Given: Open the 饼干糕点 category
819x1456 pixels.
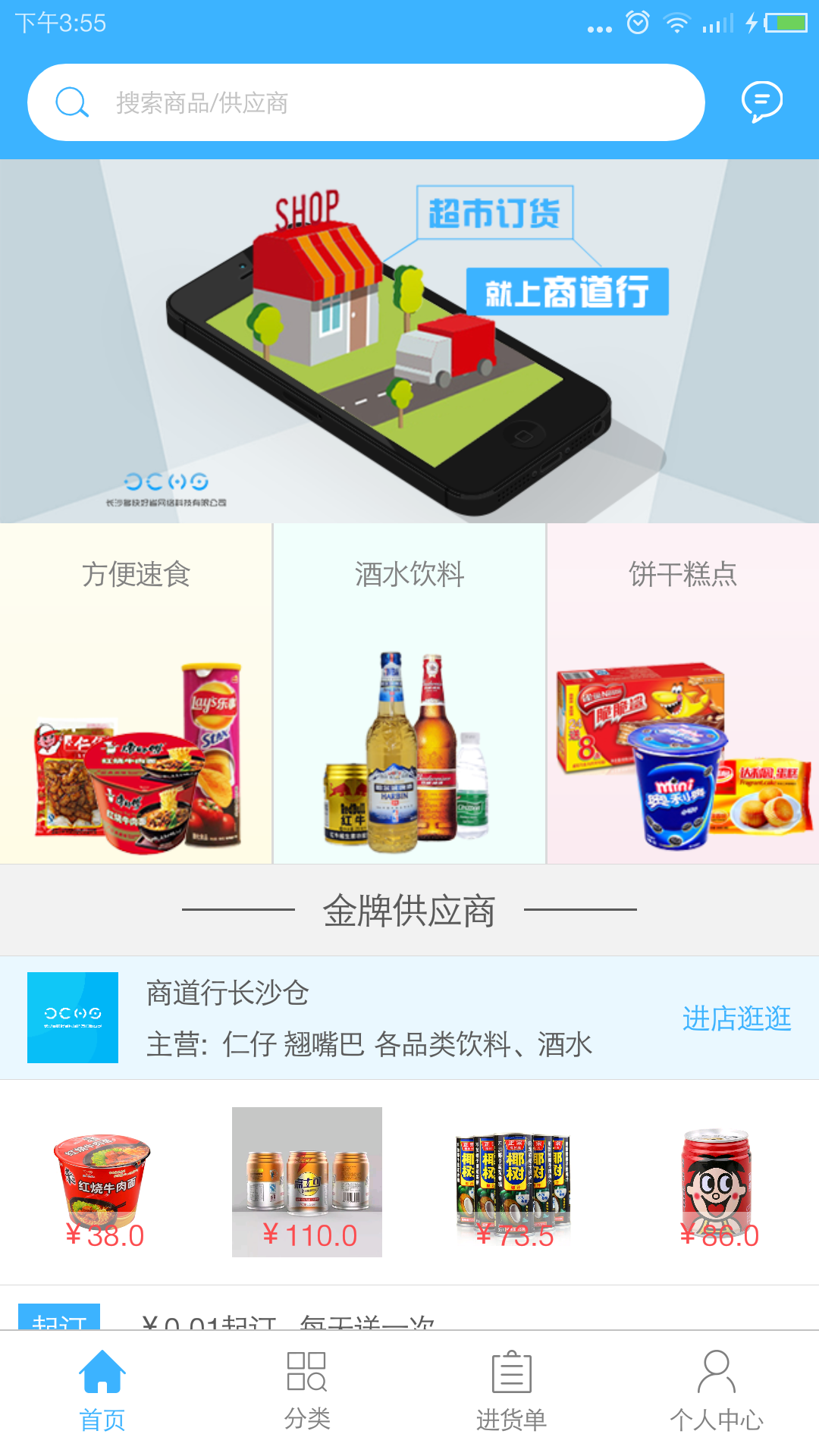Looking at the screenshot, I should [682, 694].
